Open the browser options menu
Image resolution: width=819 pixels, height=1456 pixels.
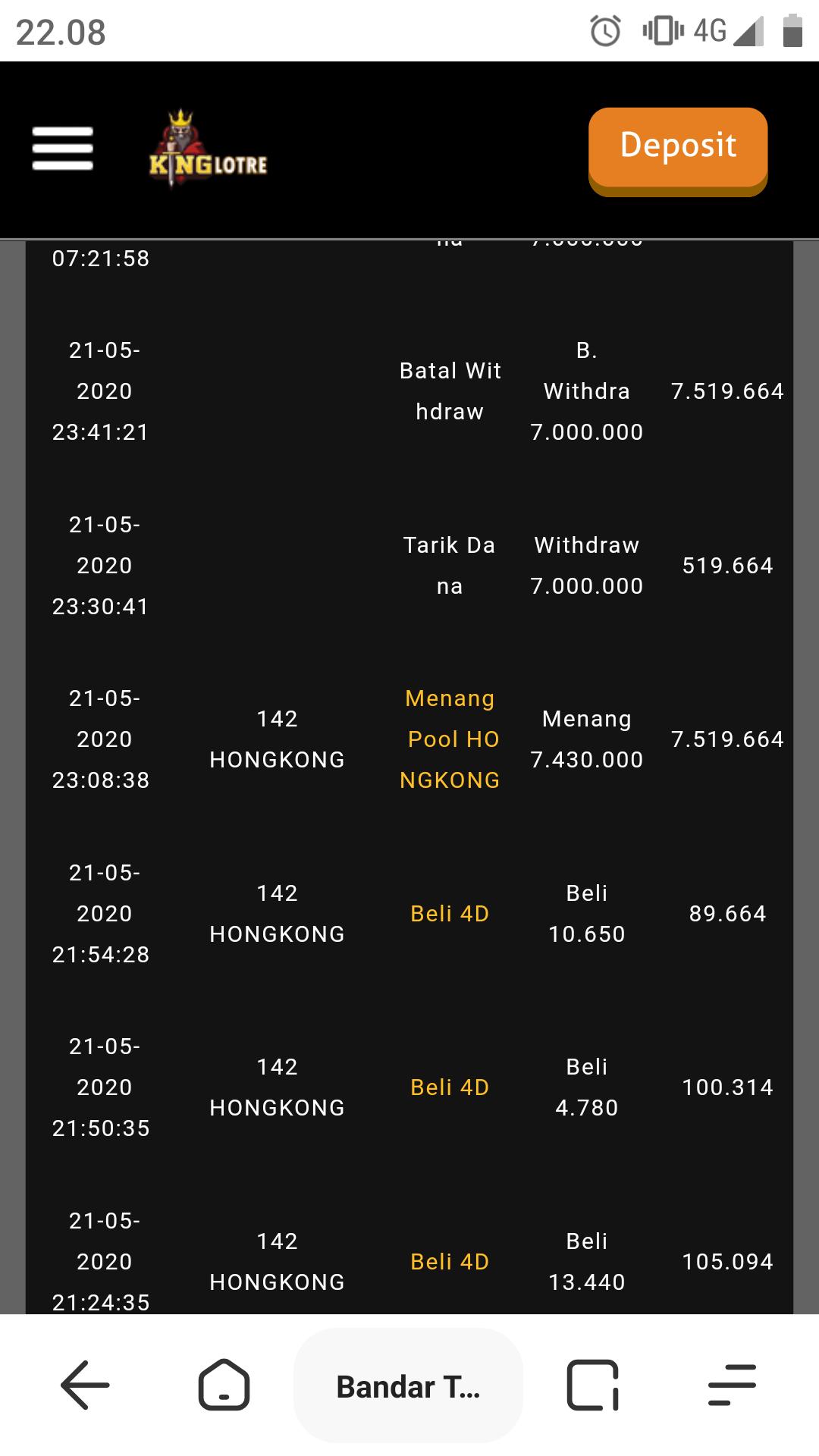click(x=731, y=1385)
